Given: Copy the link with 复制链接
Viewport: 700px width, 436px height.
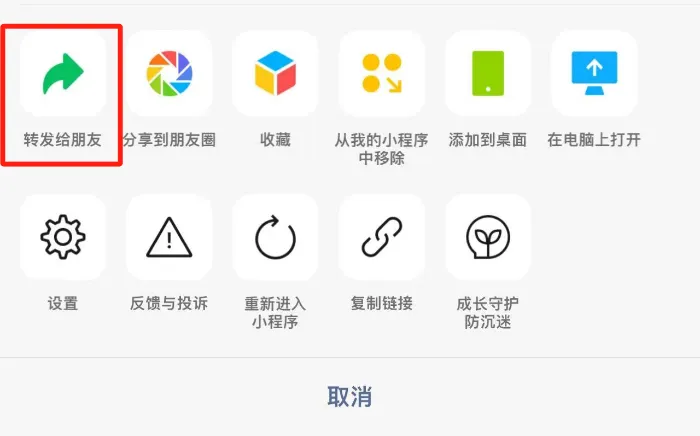Looking at the screenshot, I should [x=381, y=237].
